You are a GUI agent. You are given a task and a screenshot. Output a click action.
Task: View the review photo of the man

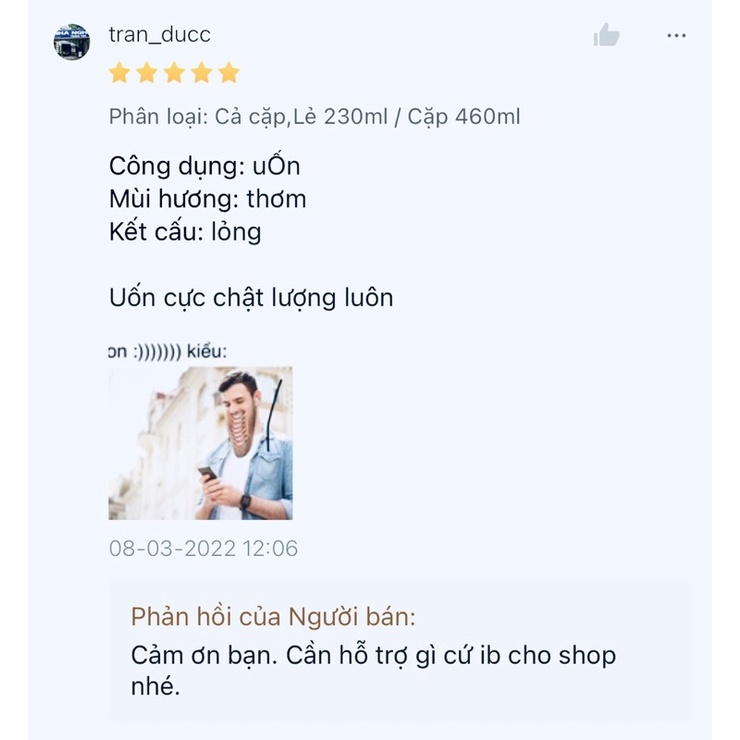coord(200,442)
